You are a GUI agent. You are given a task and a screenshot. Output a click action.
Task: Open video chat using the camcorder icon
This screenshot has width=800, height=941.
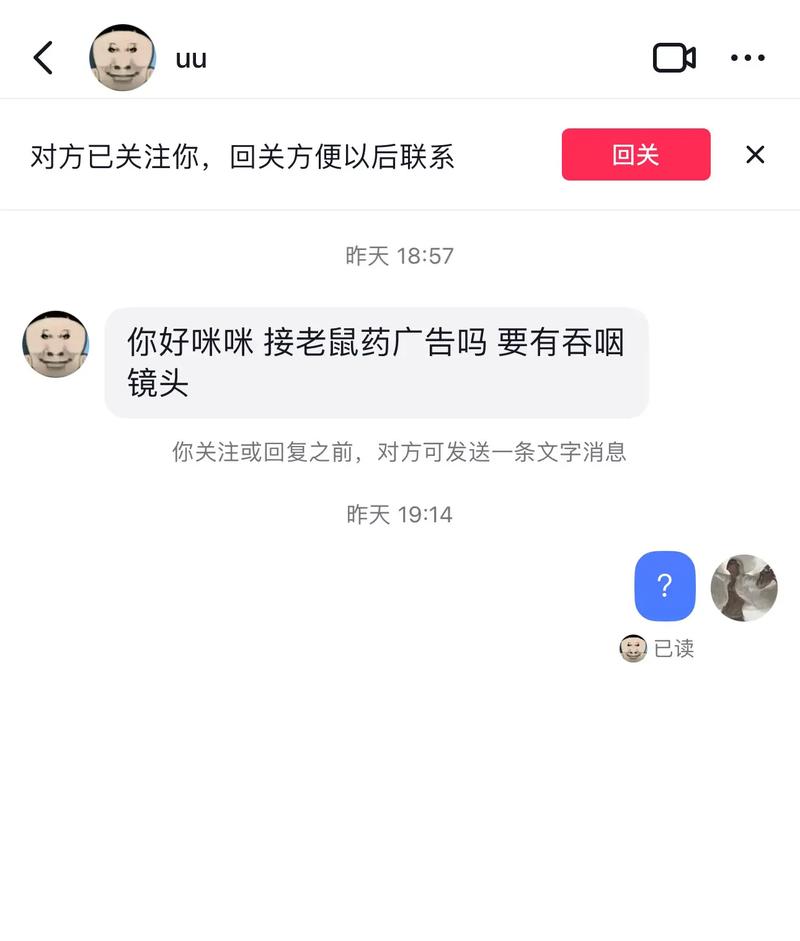(675, 58)
